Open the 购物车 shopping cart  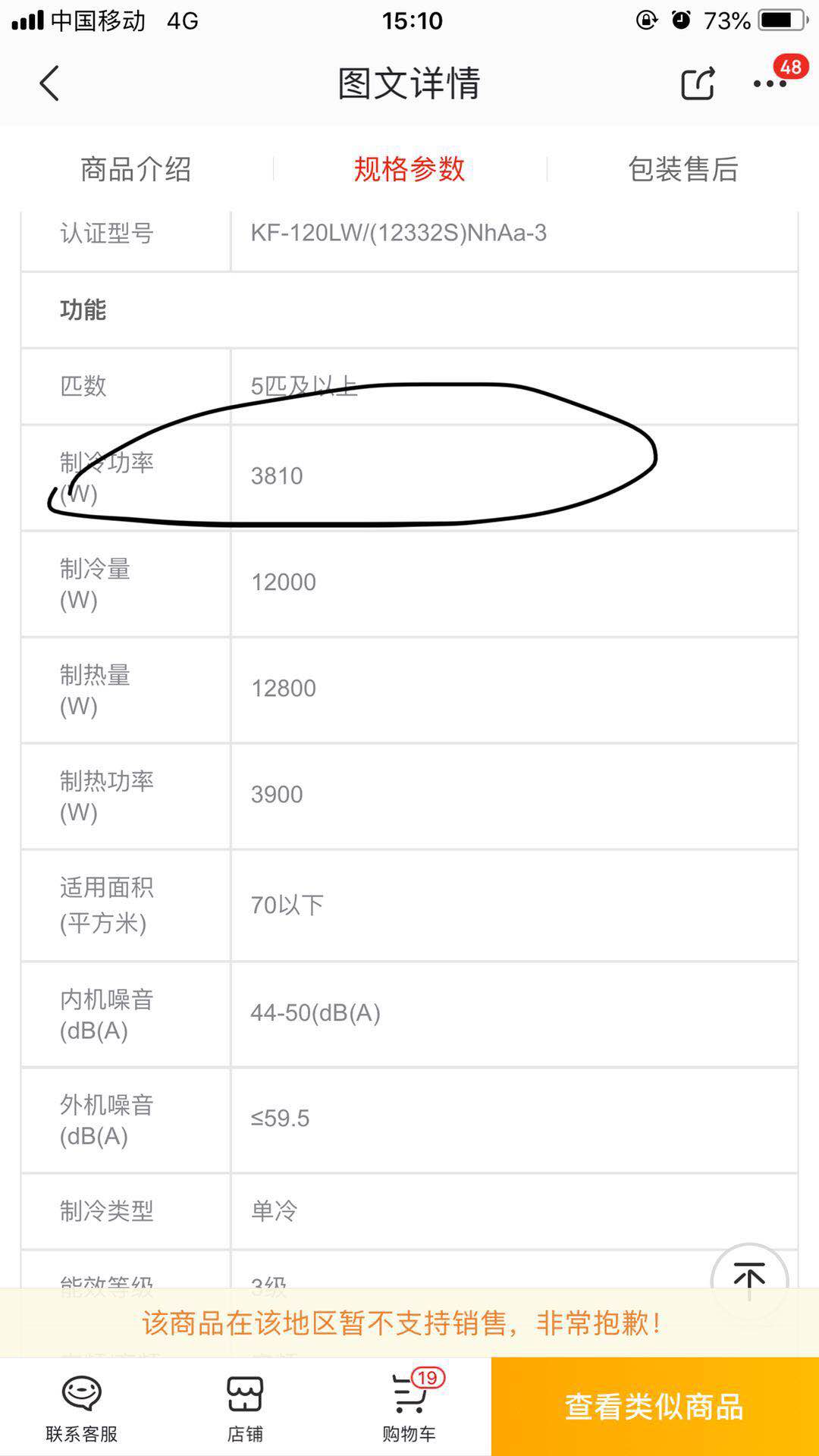click(x=409, y=1407)
